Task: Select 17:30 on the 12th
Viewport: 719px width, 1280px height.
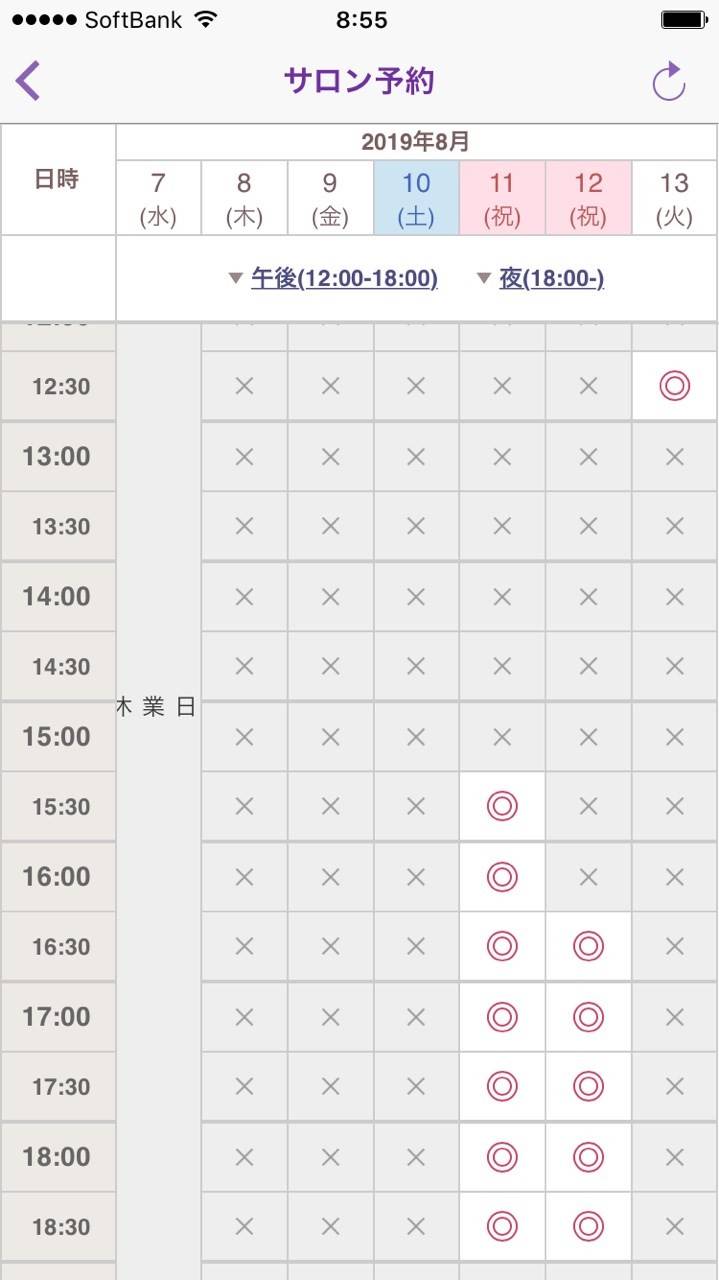Action: [x=588, y=1086]
